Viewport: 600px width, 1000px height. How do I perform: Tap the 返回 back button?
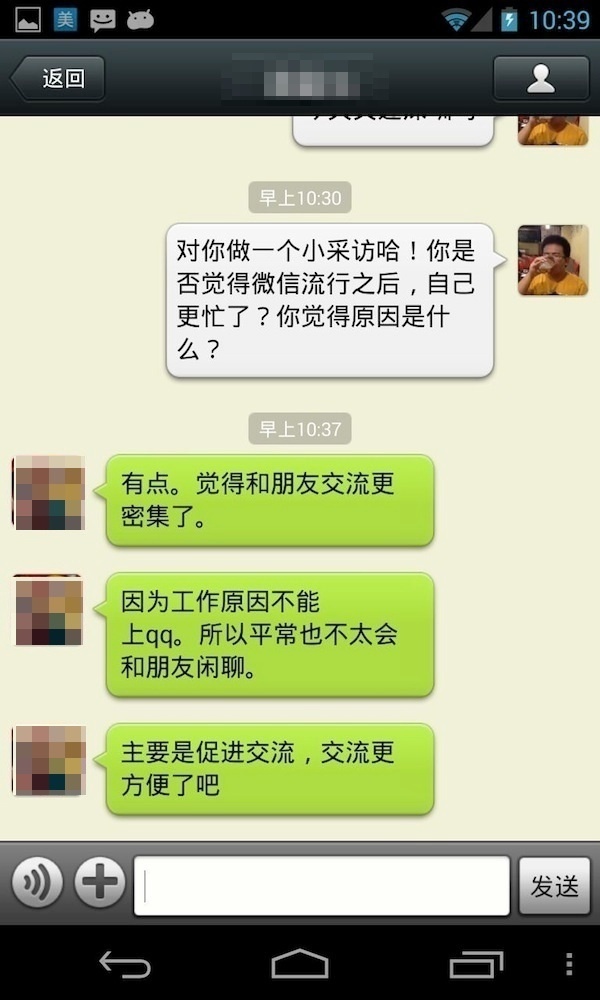(x=58, y=79)
